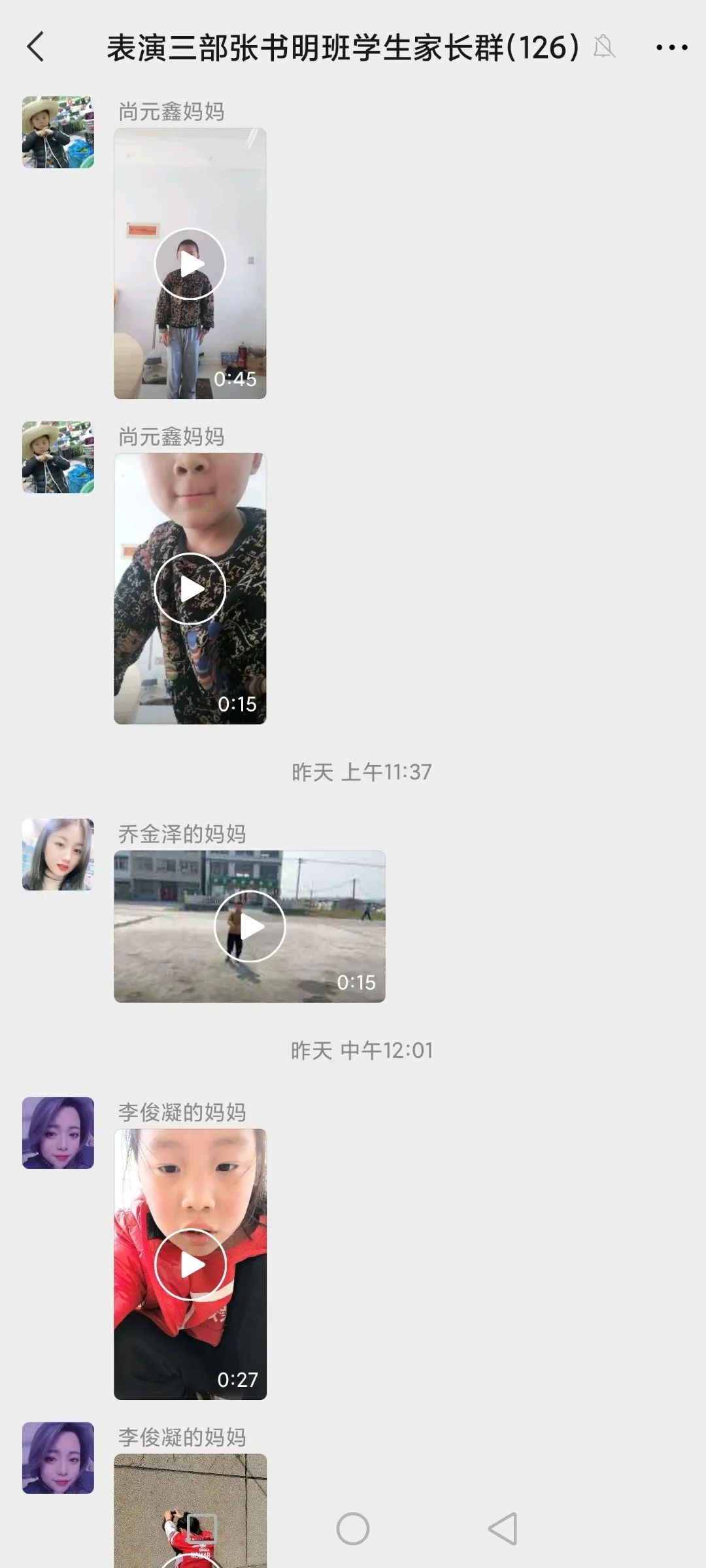Open avatar beside 尚元鑫妈妈's 0:45 video
Viewport: 706px width, 1568px height.
pos(58,133)
